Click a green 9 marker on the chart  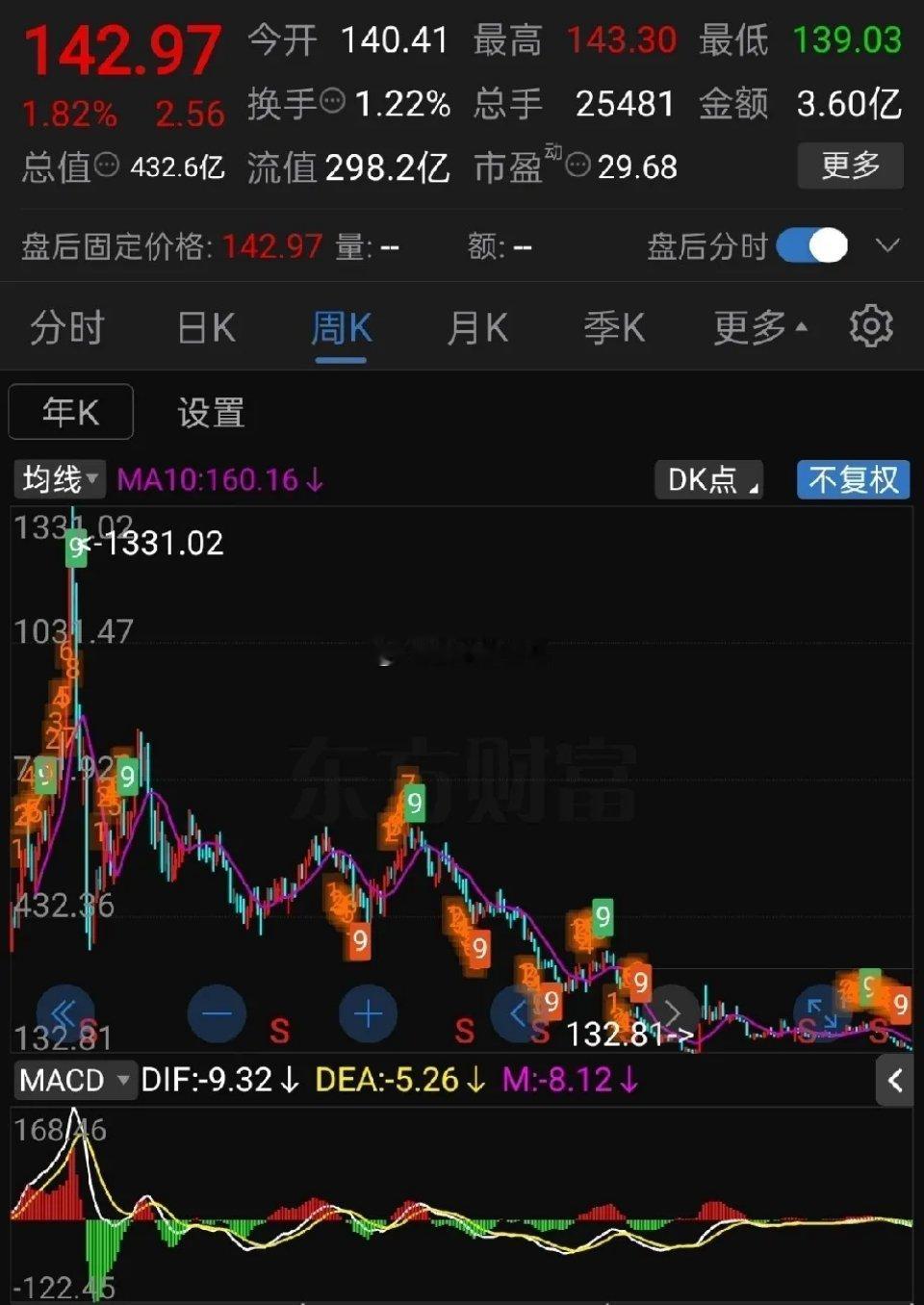414,802
